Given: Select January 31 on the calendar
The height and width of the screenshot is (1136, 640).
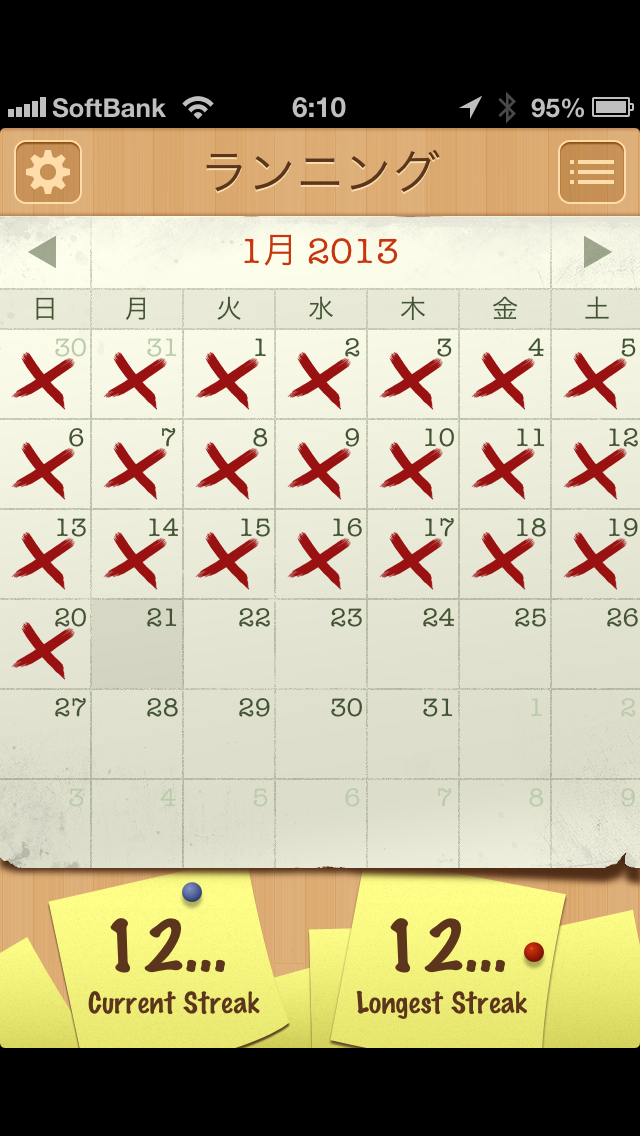Looking at the screenshot, I should click(x=413, y=735).
